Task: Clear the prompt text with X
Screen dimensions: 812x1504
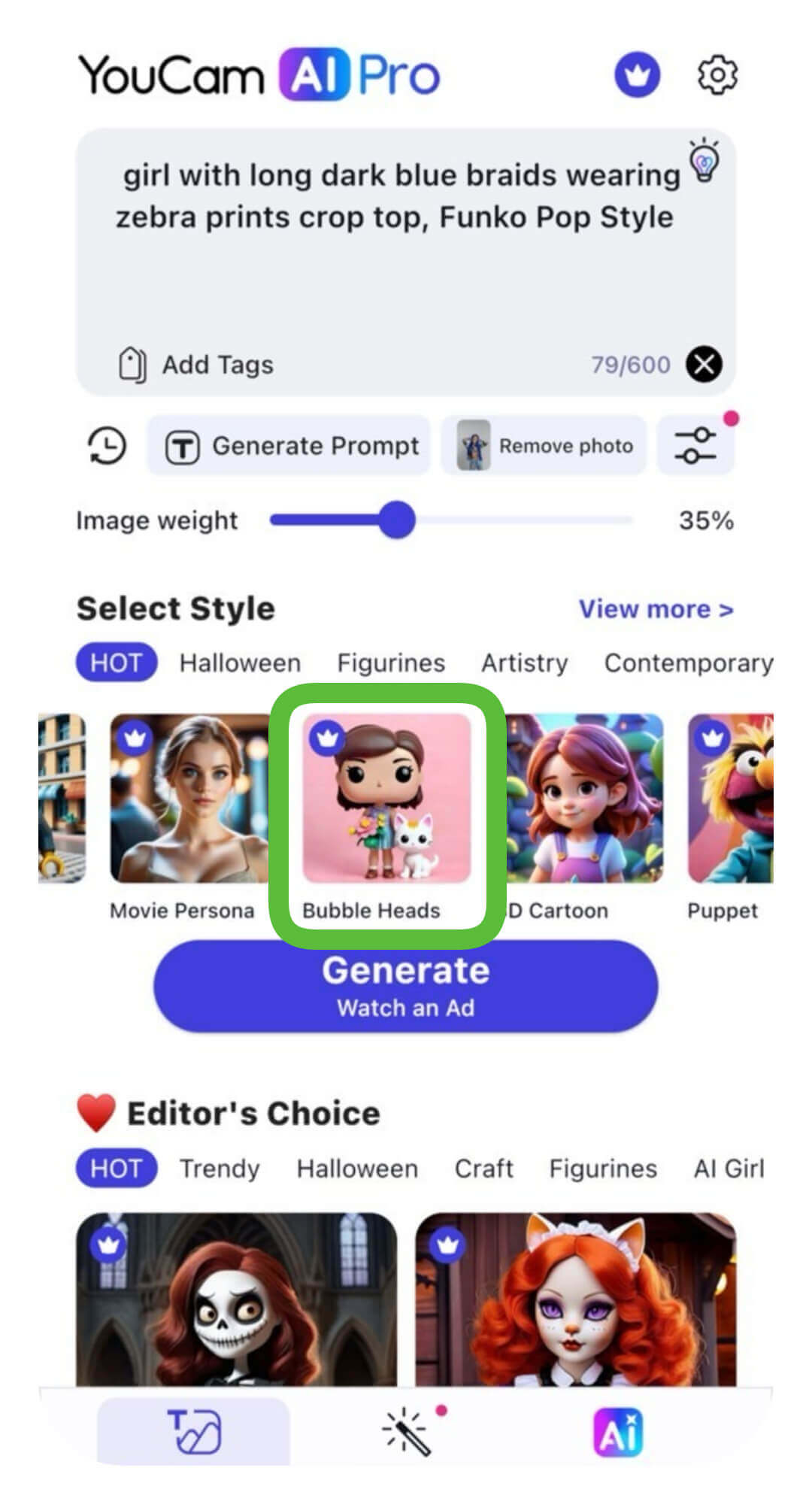Action: pyautogui.click(x=704, y=365)
